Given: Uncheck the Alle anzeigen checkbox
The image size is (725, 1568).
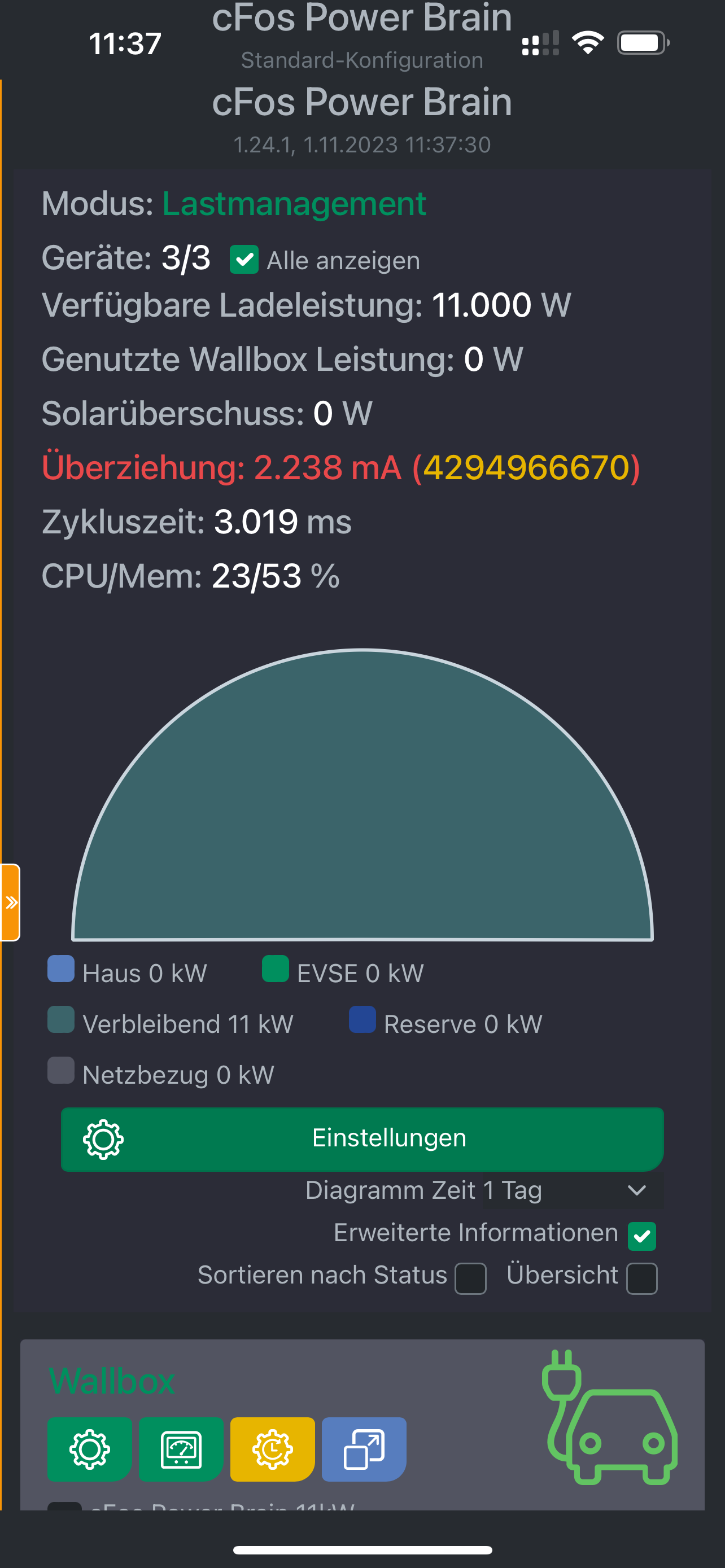Looking at the screenshot, I should pyautogui.click(x=244, y=260).
